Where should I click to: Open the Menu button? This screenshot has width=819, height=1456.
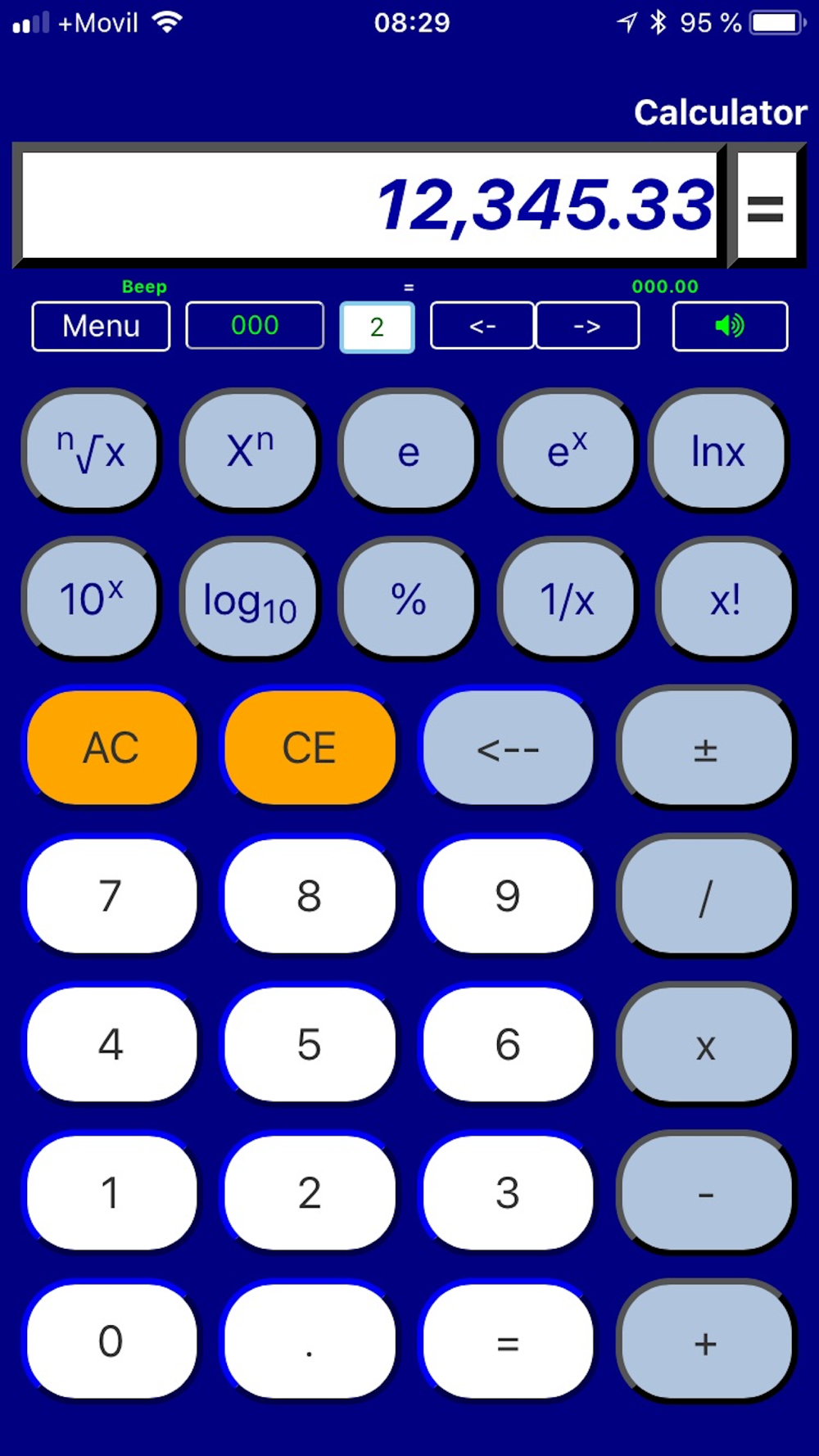pyautogui.click(x=101, y=326)
